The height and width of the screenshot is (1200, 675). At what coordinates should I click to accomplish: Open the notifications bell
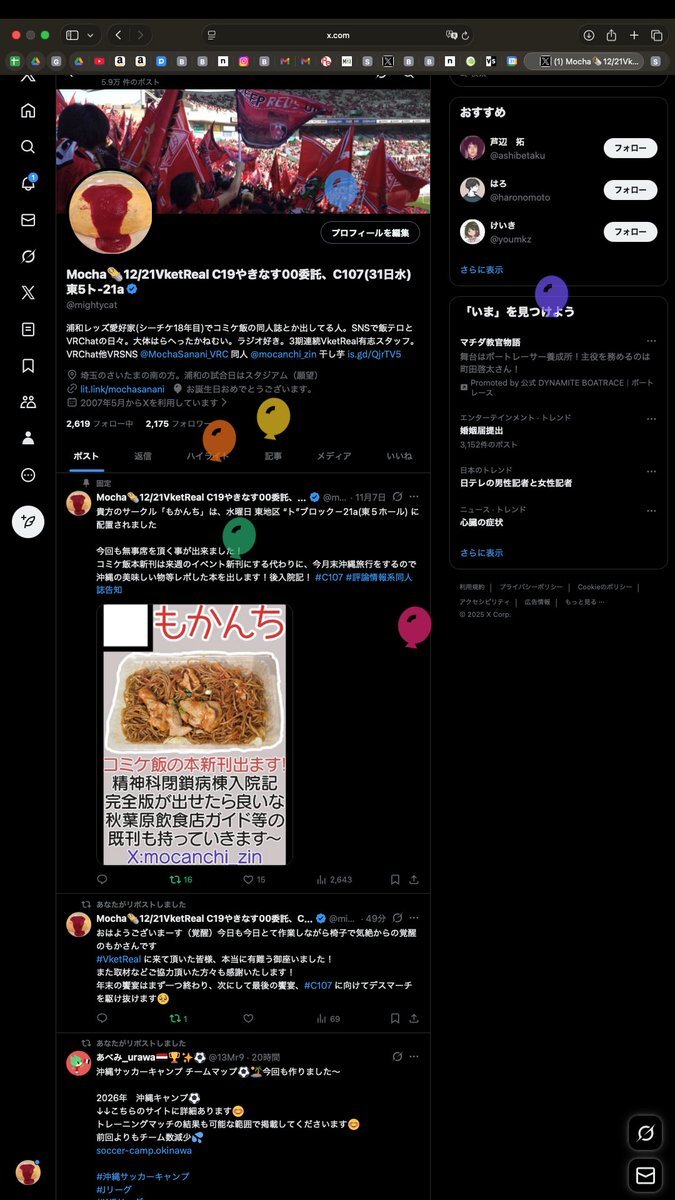(x=28, y=184)
